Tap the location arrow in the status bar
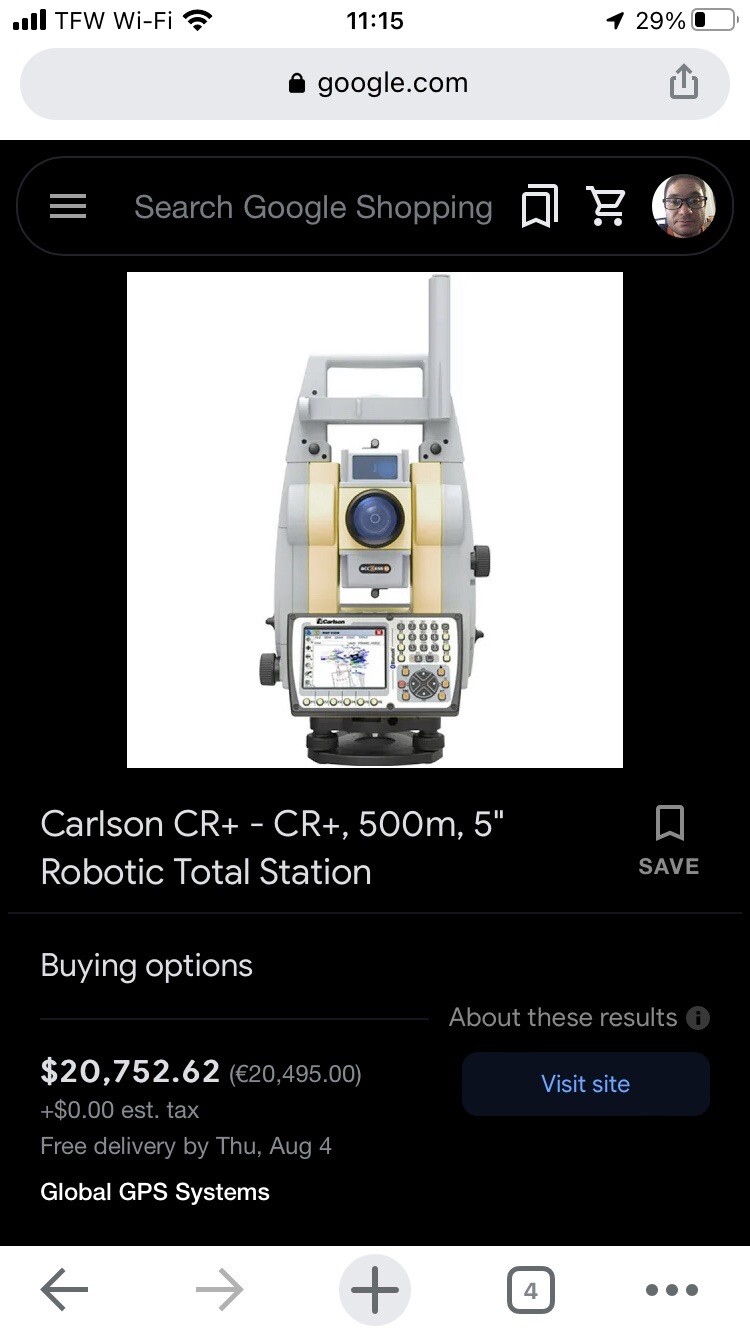The image size is (750, 1334). pyautogui.click(x=613, y=19)
